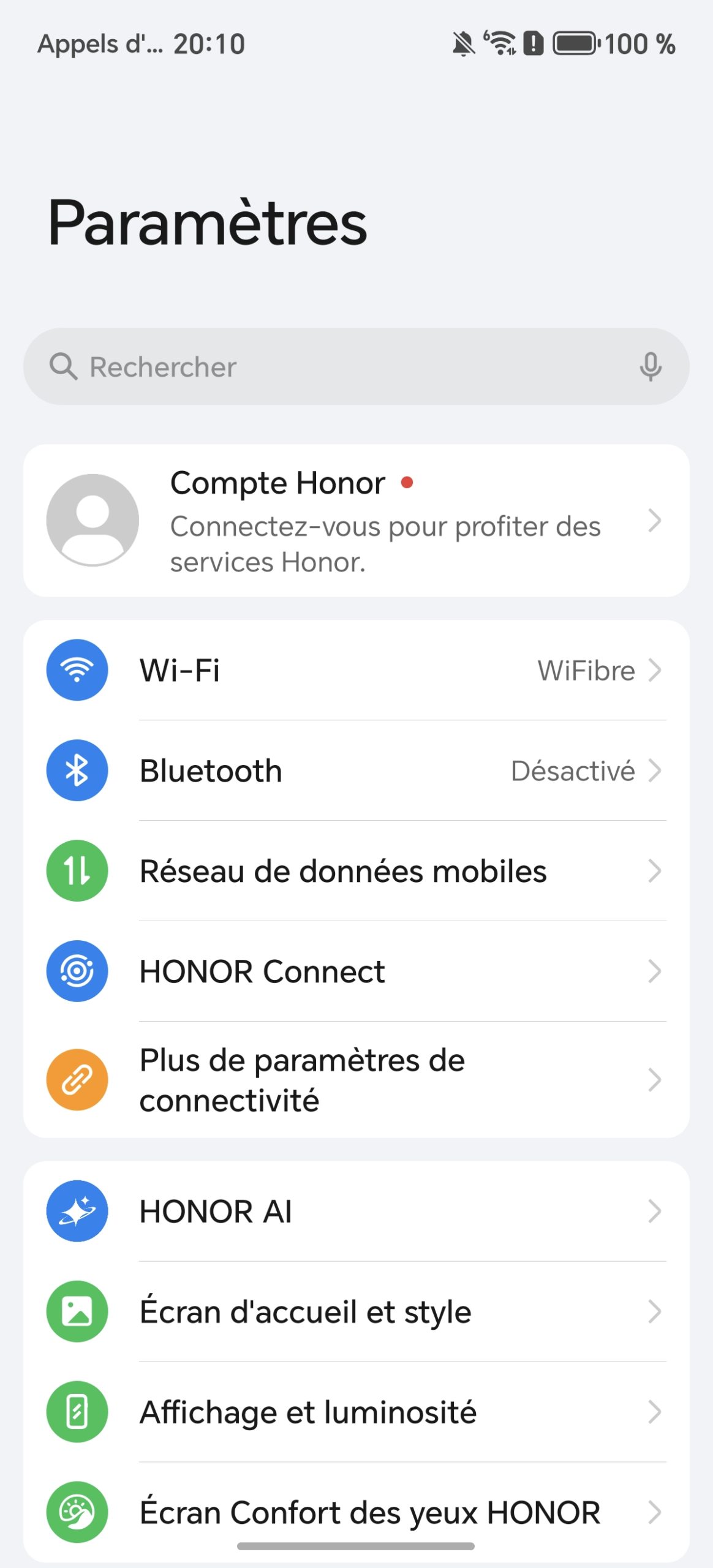Open Écran d'accueil et style
The width and height of the screenshot is (713, 1568).
coord(356,1313)
